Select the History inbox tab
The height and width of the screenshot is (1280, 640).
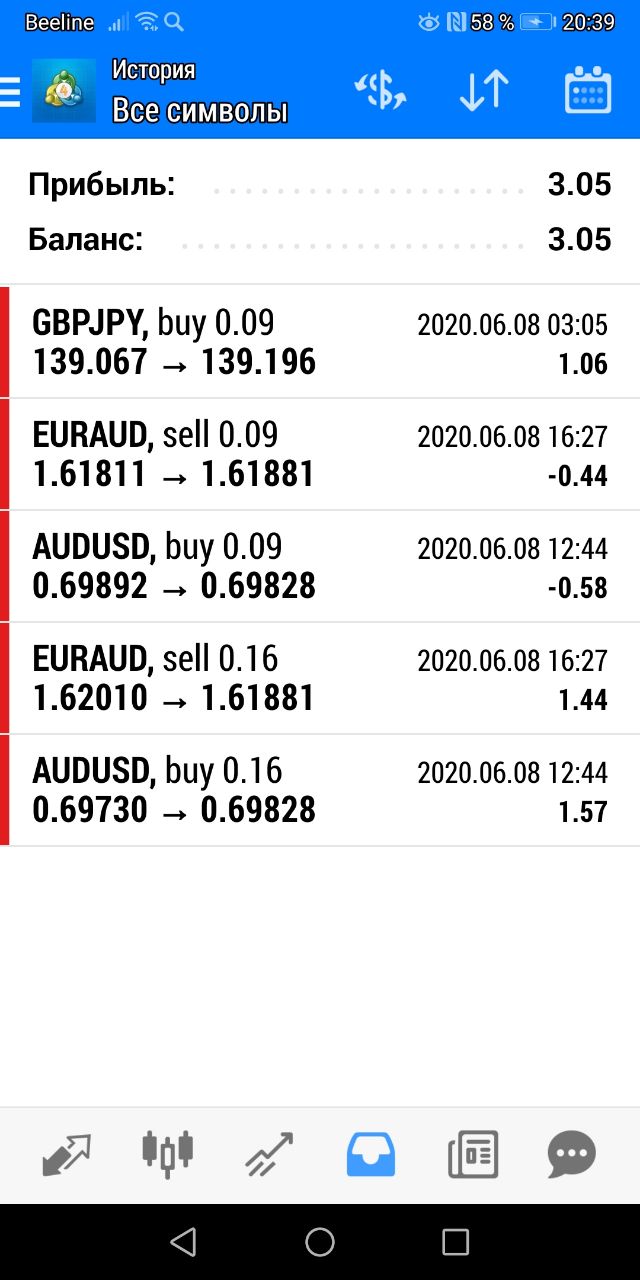point(370,1155)
